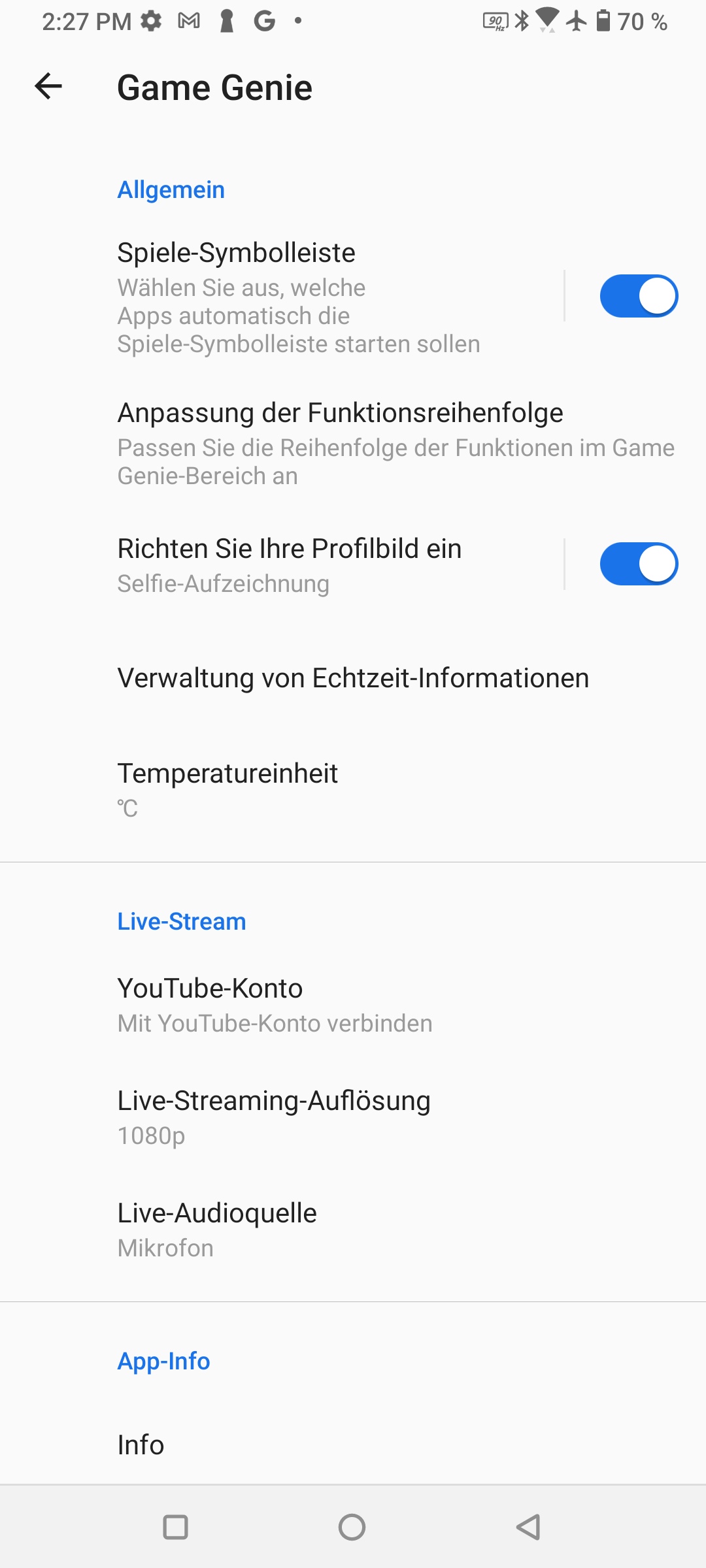Tap the system home button
Screen dimensions: 706x1568
point(352,1527)
